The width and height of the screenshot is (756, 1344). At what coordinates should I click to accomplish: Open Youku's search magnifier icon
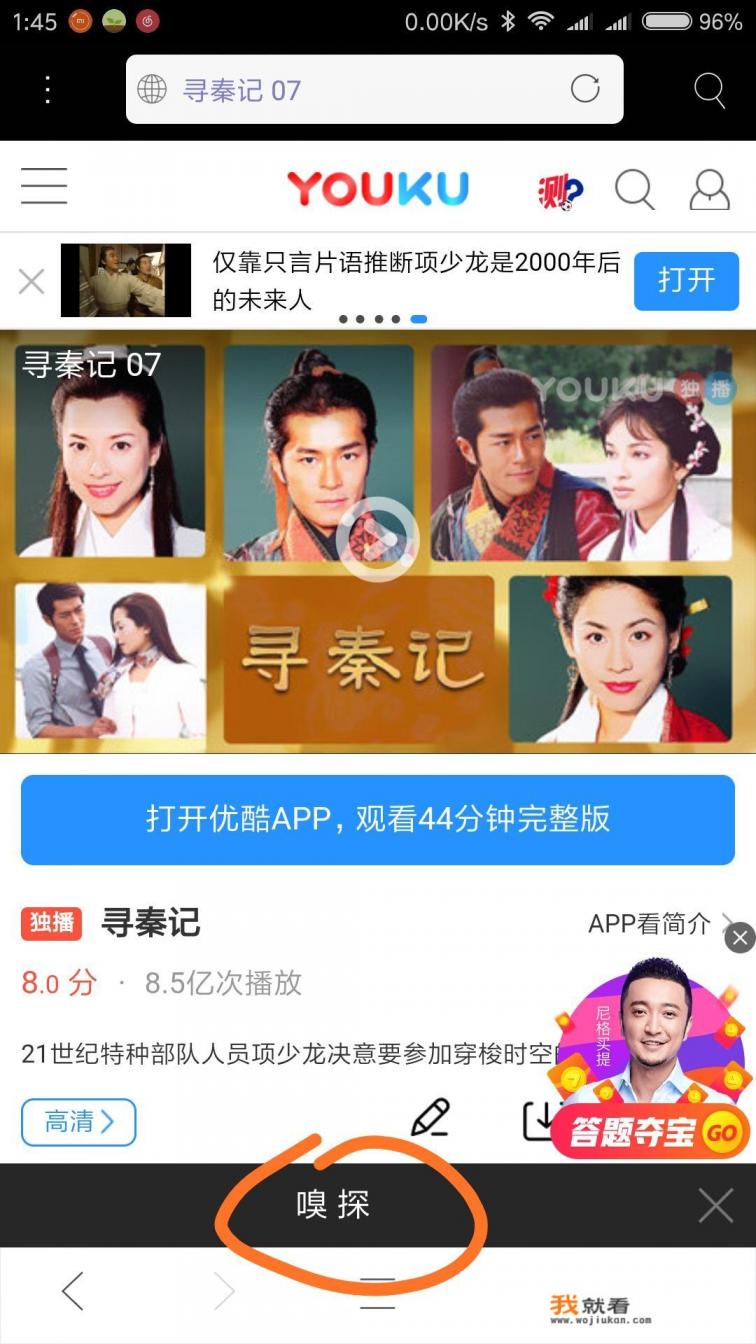tap(635, 187)
